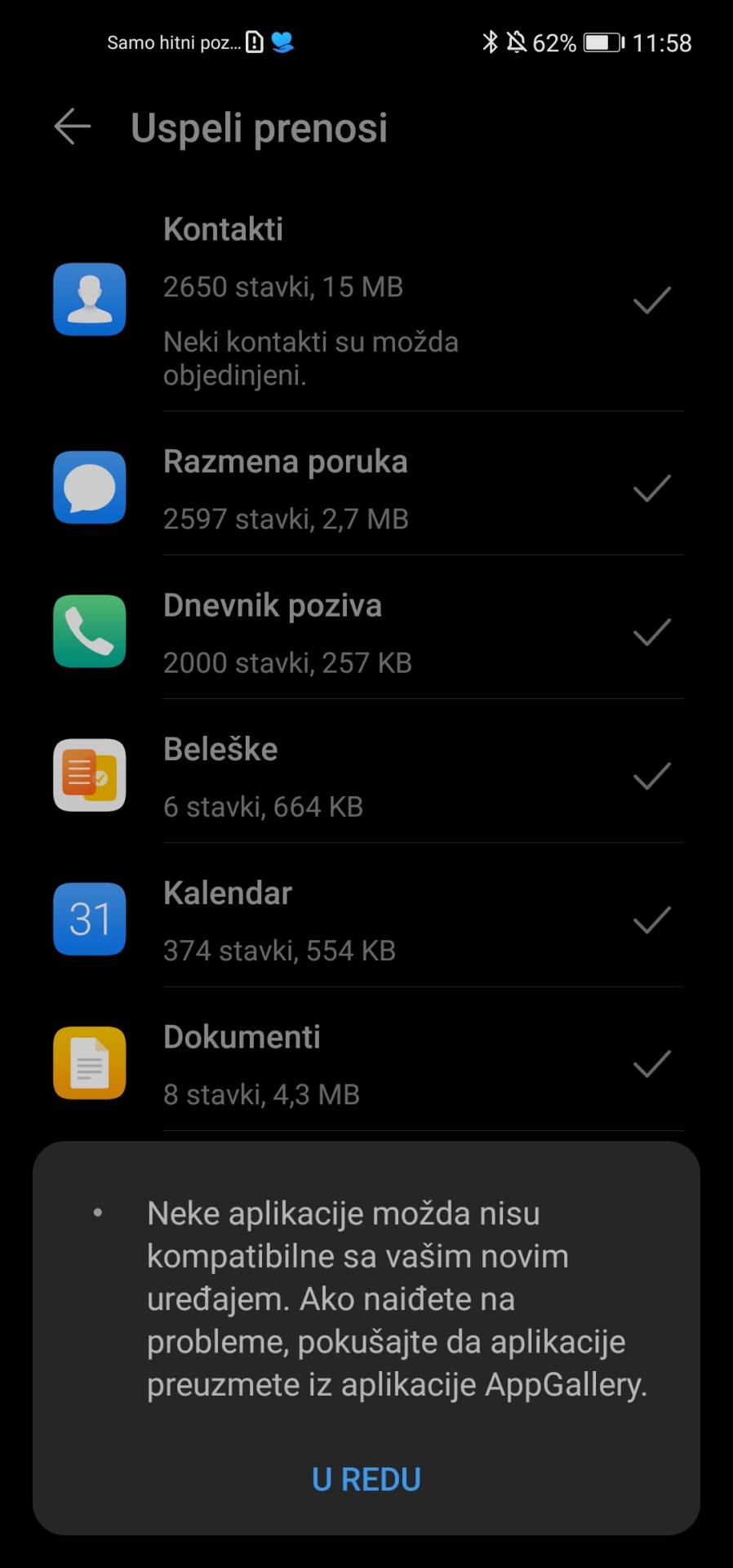Tap the Beleške row to expand details
The image size is (733, 1568).
click(367, 775)
